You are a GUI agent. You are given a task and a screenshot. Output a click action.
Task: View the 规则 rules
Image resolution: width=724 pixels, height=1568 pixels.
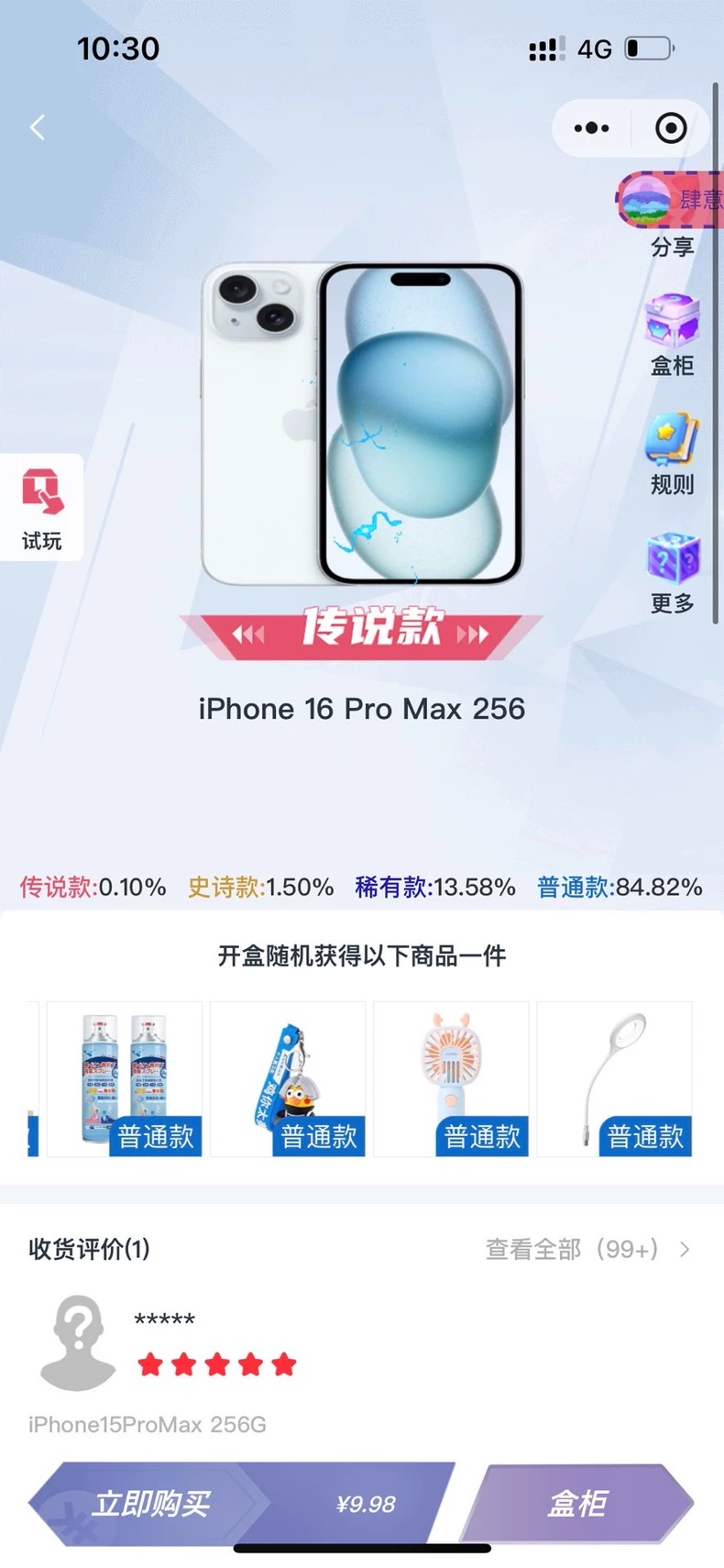pyautogui.click(x=672, y=455)
